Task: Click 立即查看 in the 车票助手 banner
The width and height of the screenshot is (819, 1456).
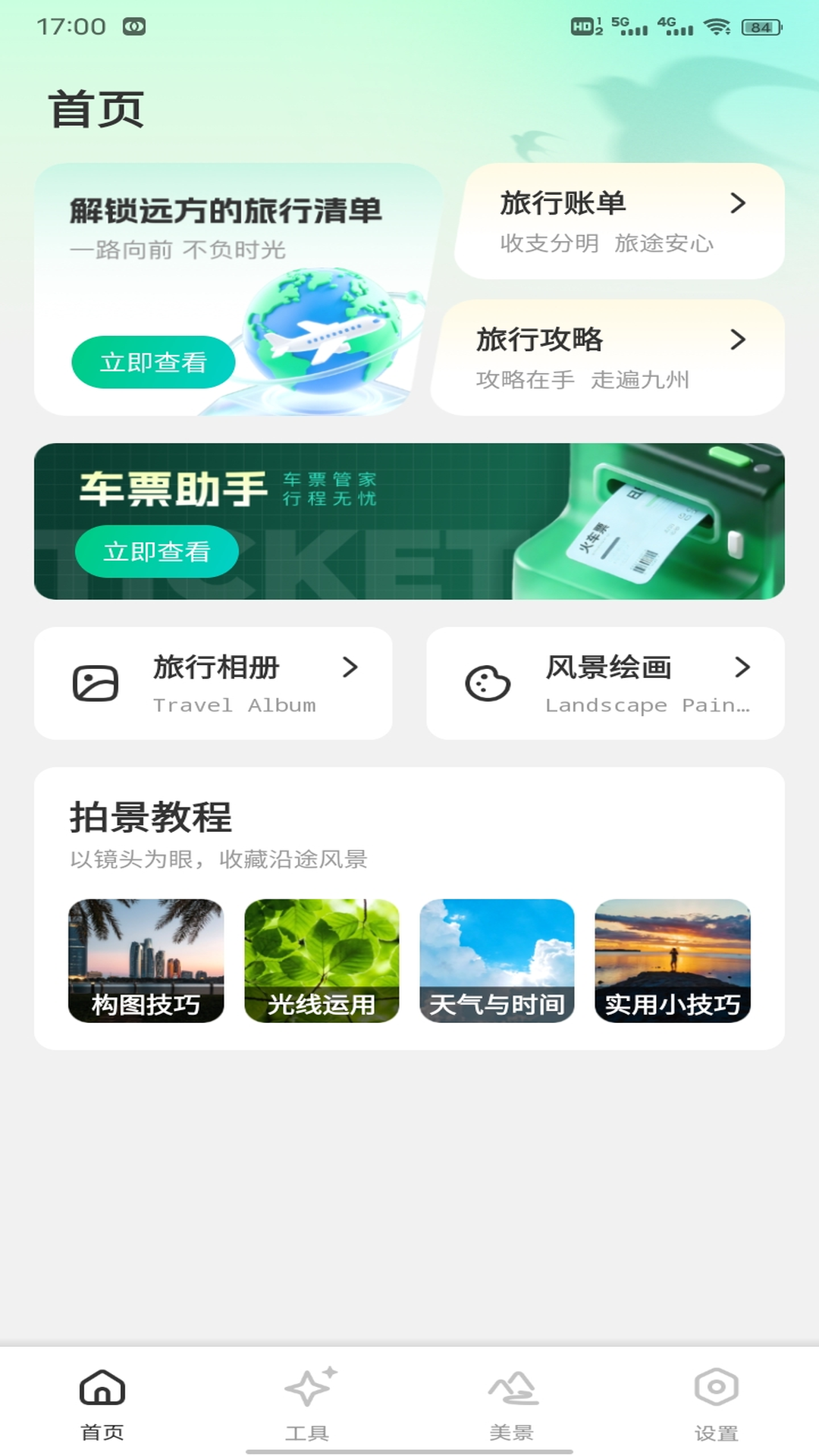Action: pos(155,551)
